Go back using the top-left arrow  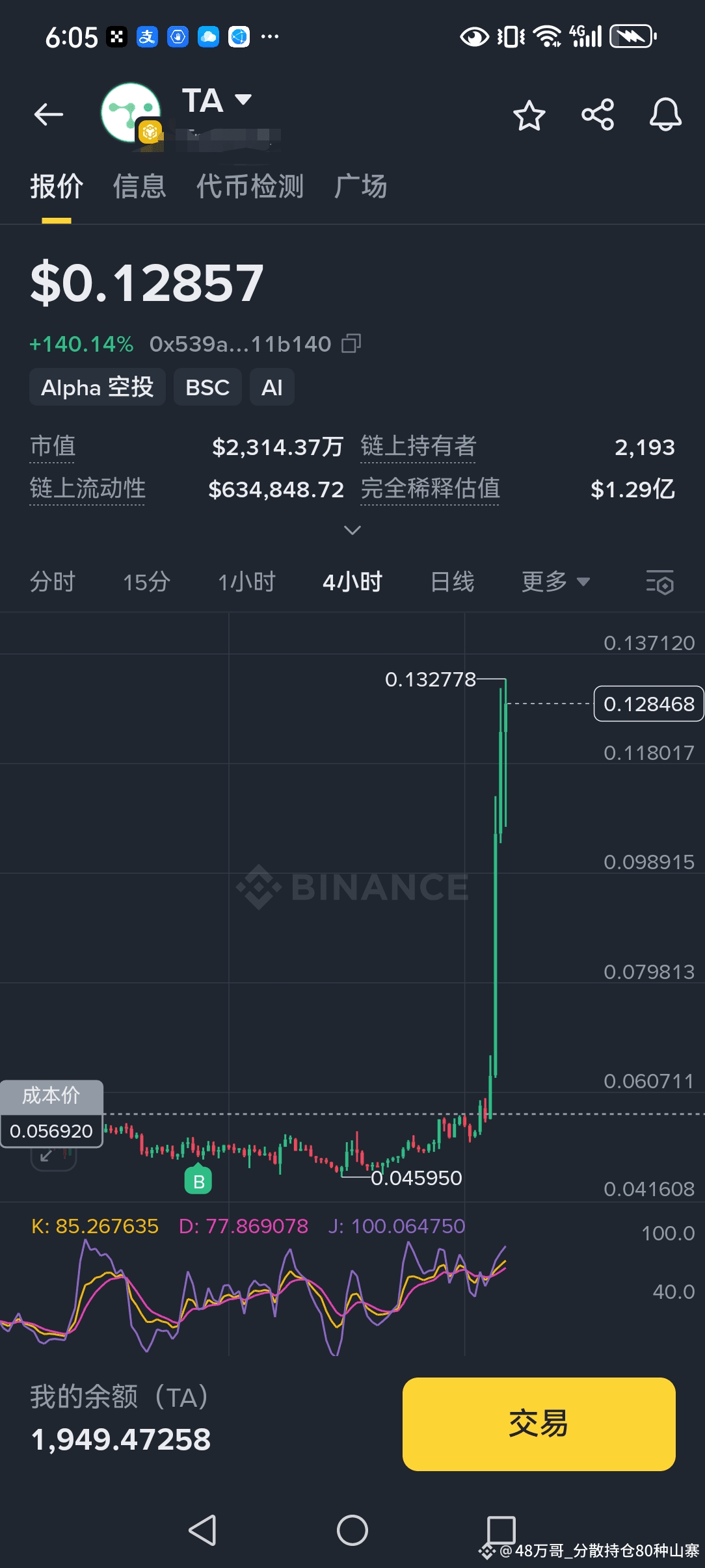click(49, 115)
